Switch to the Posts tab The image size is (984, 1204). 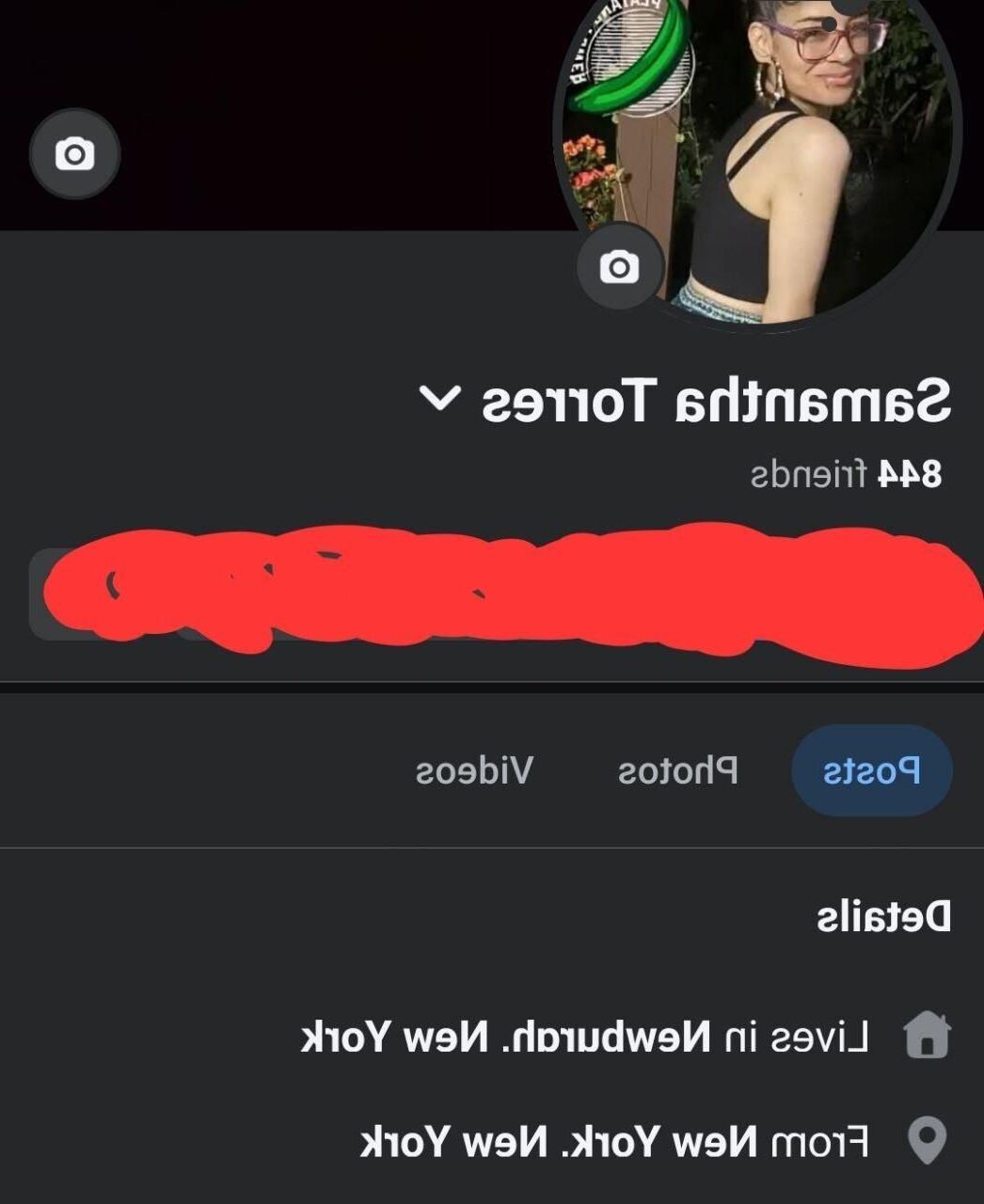click(x=871, y=770)
